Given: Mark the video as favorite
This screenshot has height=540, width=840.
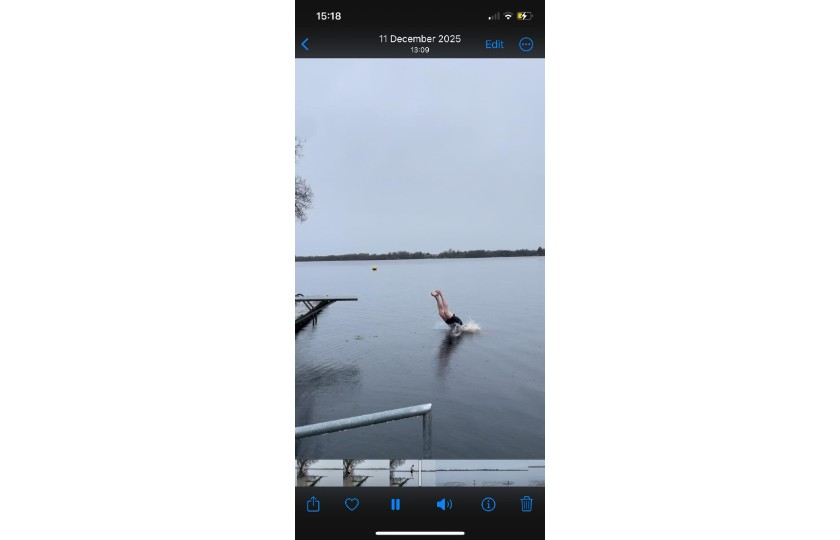Looking at the screenshot, I should coord(352,504).
